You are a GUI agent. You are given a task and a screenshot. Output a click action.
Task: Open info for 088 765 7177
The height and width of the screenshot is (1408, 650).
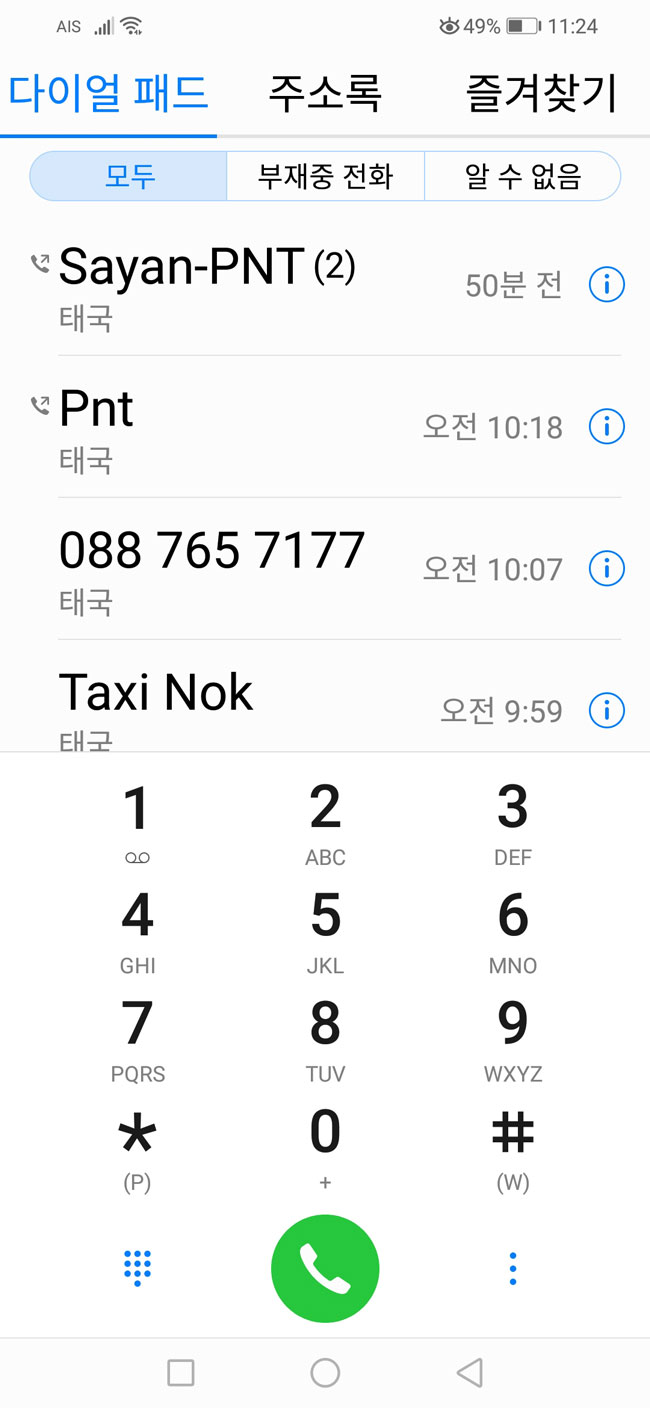coord(606,569)
